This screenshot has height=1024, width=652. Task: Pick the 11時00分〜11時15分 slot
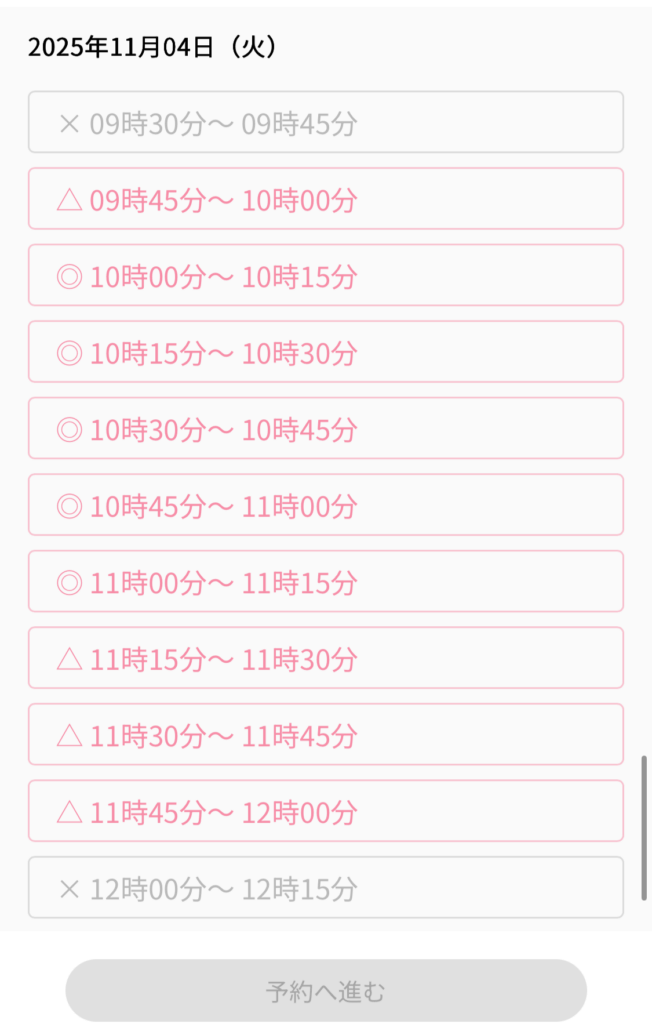coord(325,581)
